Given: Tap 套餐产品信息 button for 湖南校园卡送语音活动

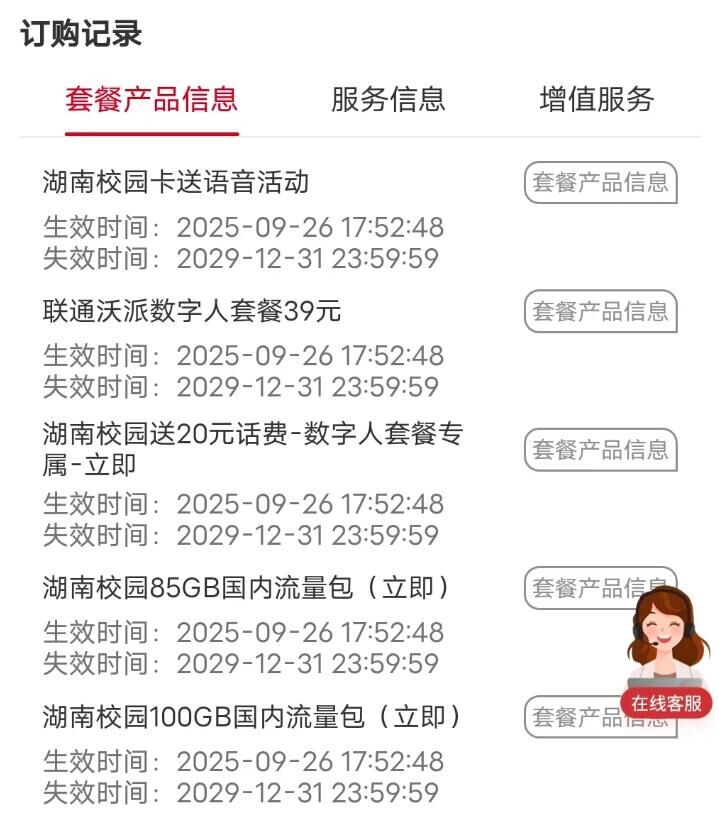Looking at the screenshot, I should tap(600, 183).
